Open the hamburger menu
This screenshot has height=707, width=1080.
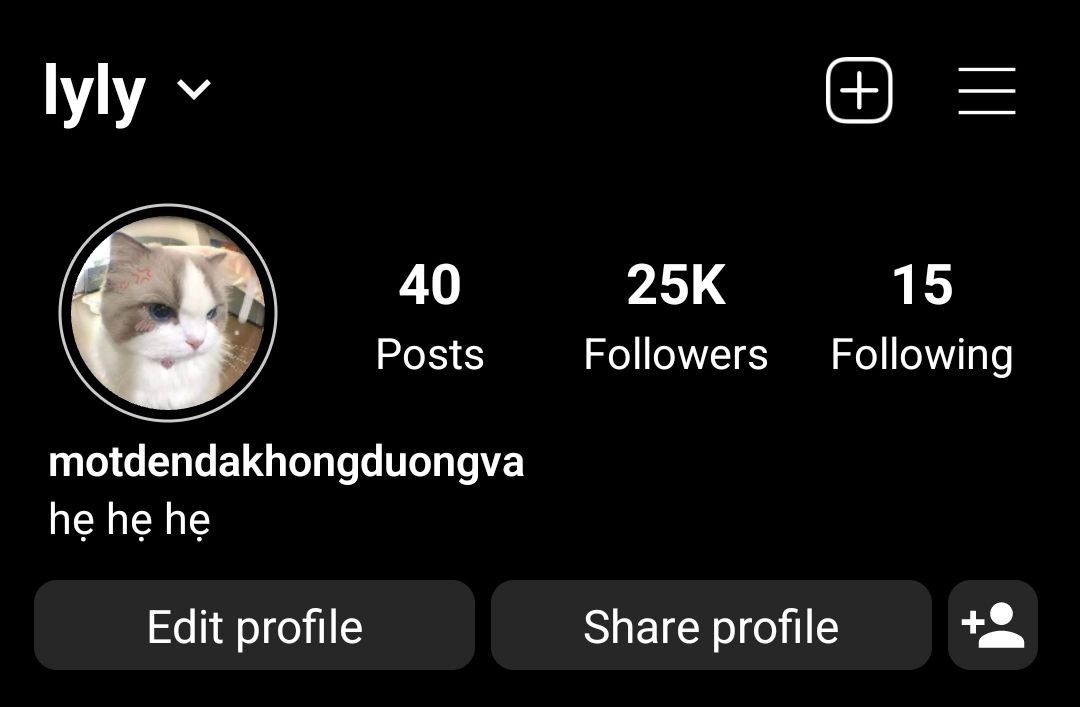986,90
